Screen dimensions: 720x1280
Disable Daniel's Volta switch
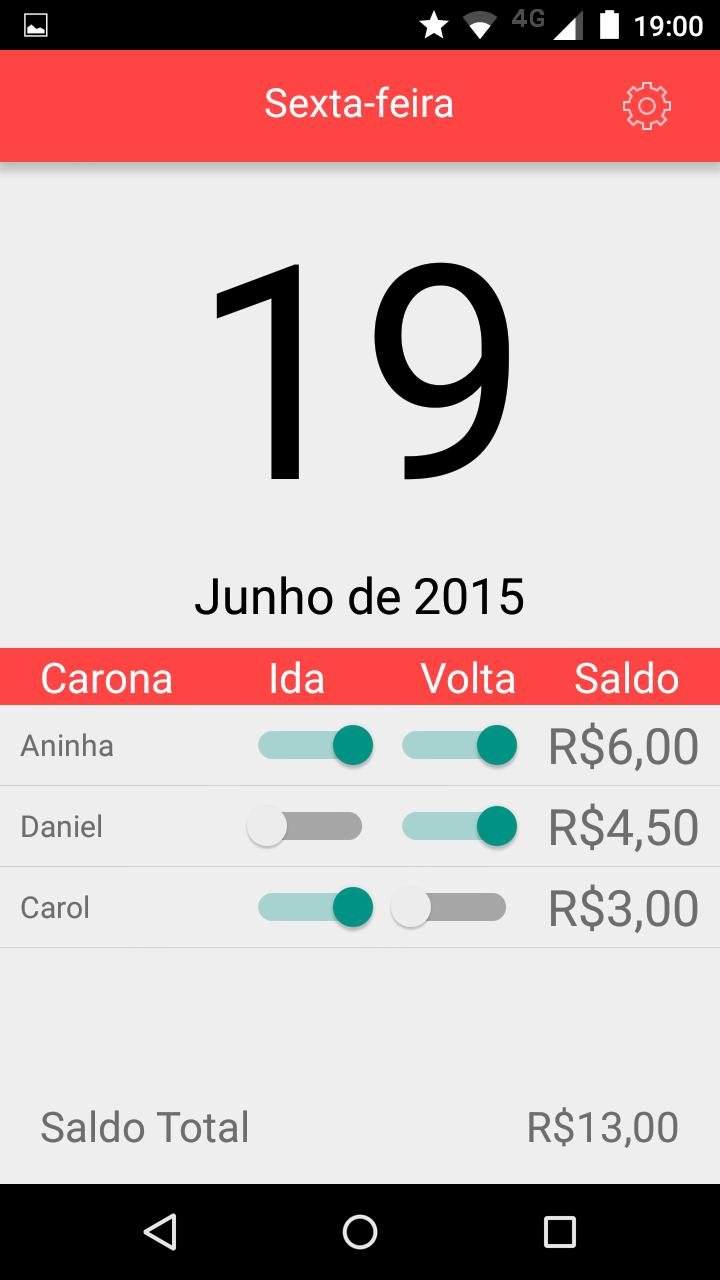[x=460, y=826]
